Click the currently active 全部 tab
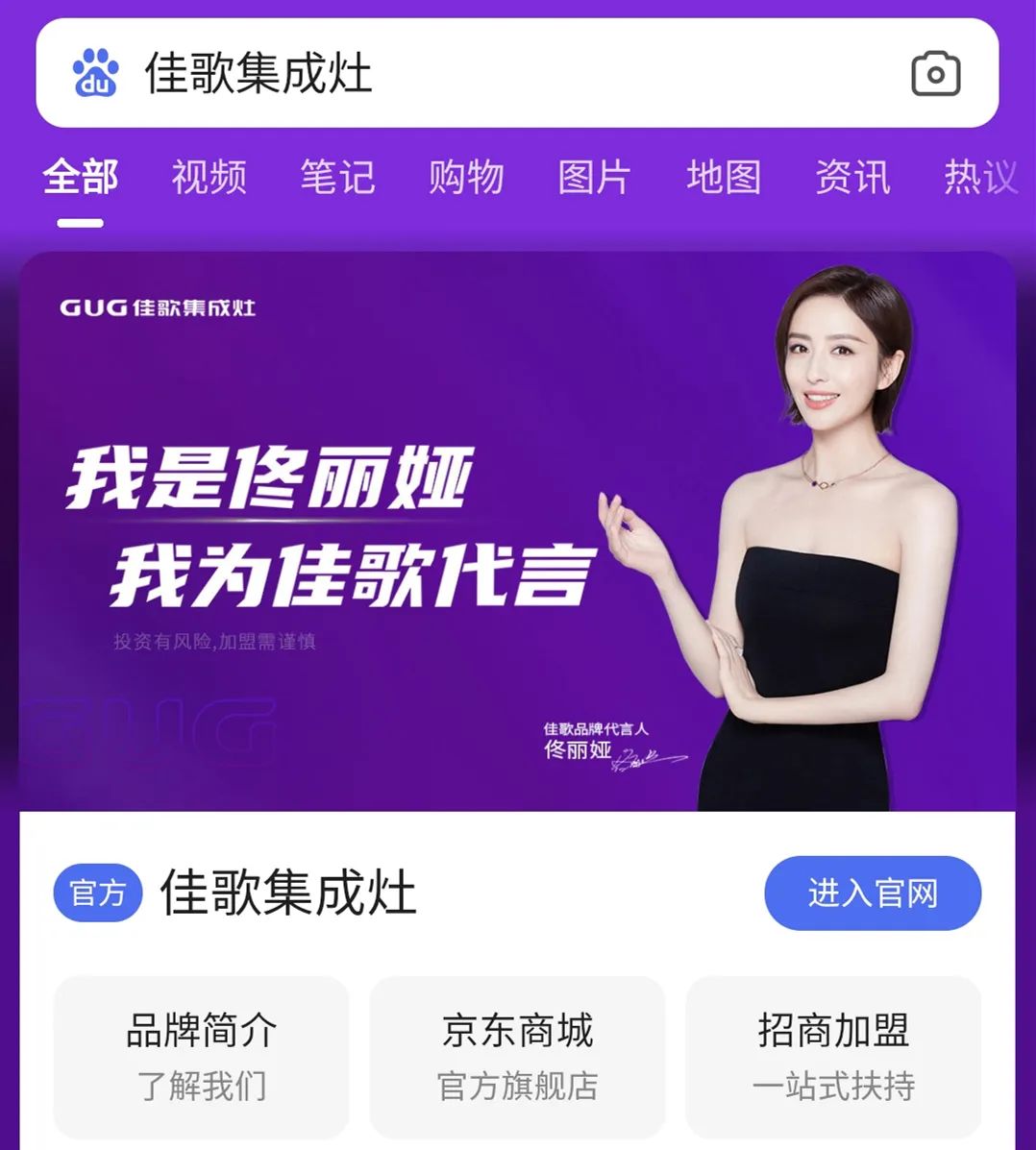Image resolution: width=1036 pixels, height=1150 pixels. [79, 178]
